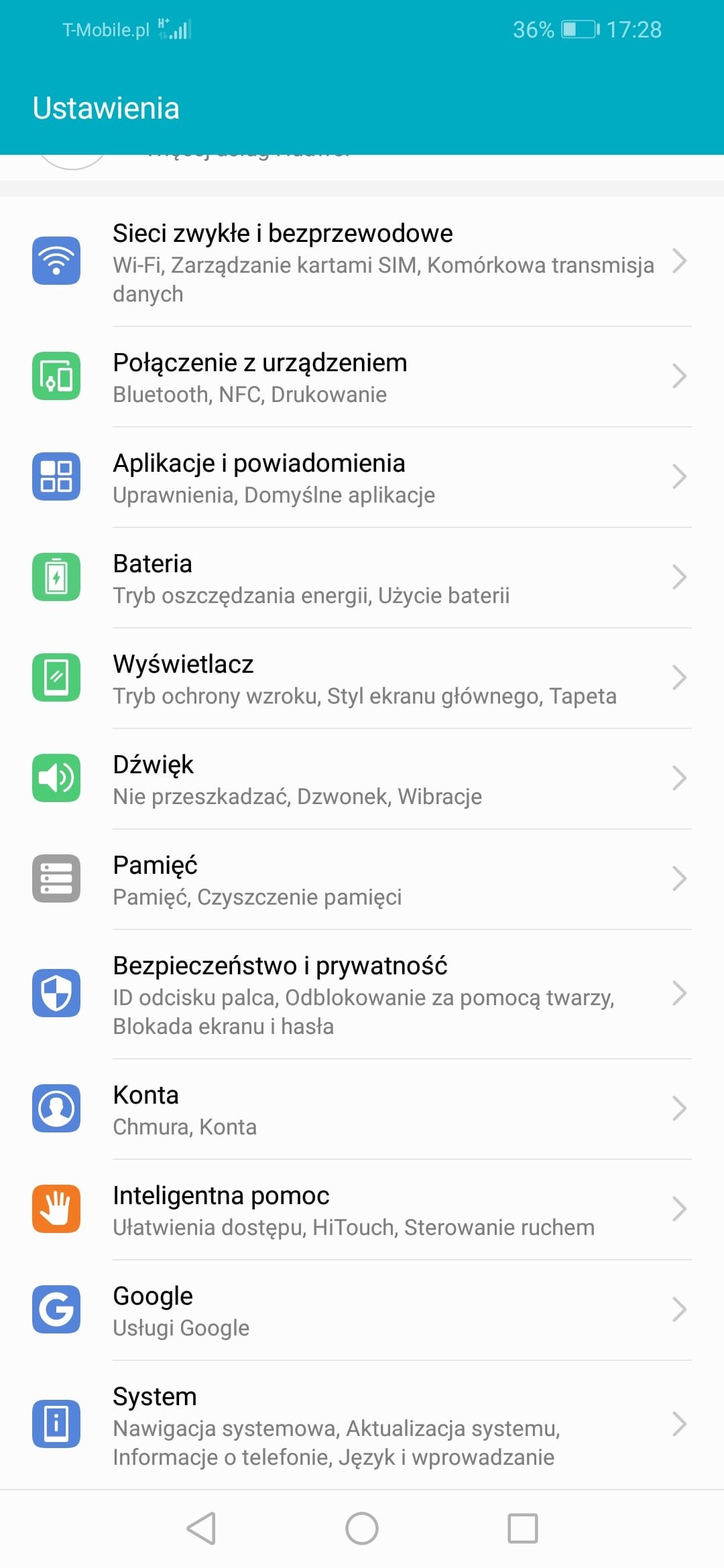Tap the navigation bar back button
The height and width of the screenshot is (1568, 724).
(x=201, y=1528)
